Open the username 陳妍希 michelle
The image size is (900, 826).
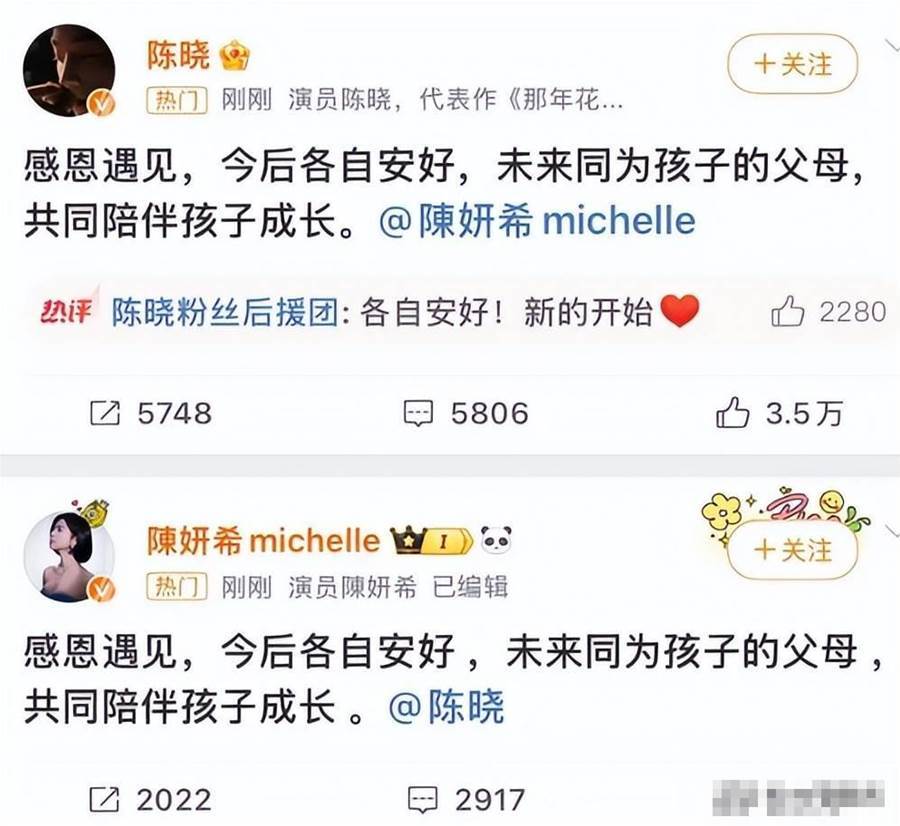[x=264, y=541]
